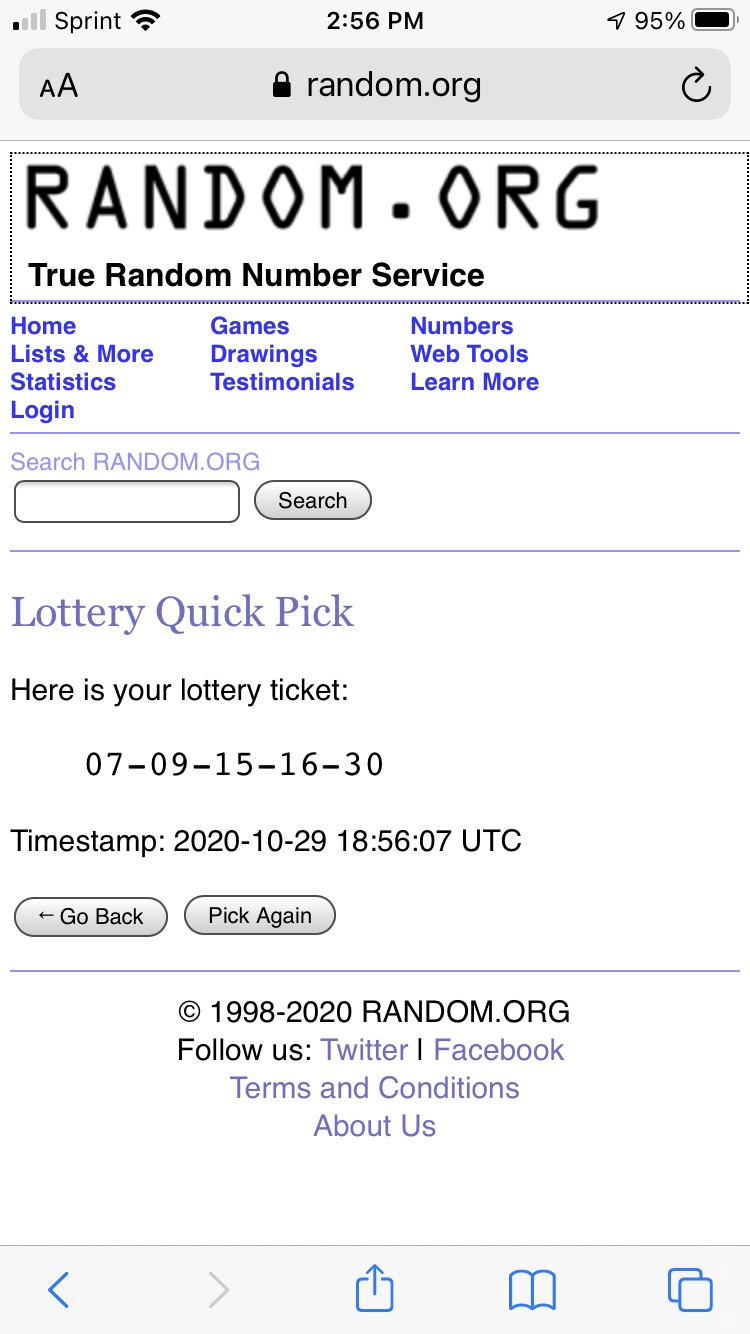Open Terms and Conditions
Image resolution: width=750 pixels, height=1334 pixels.
tap(375, 1088)
